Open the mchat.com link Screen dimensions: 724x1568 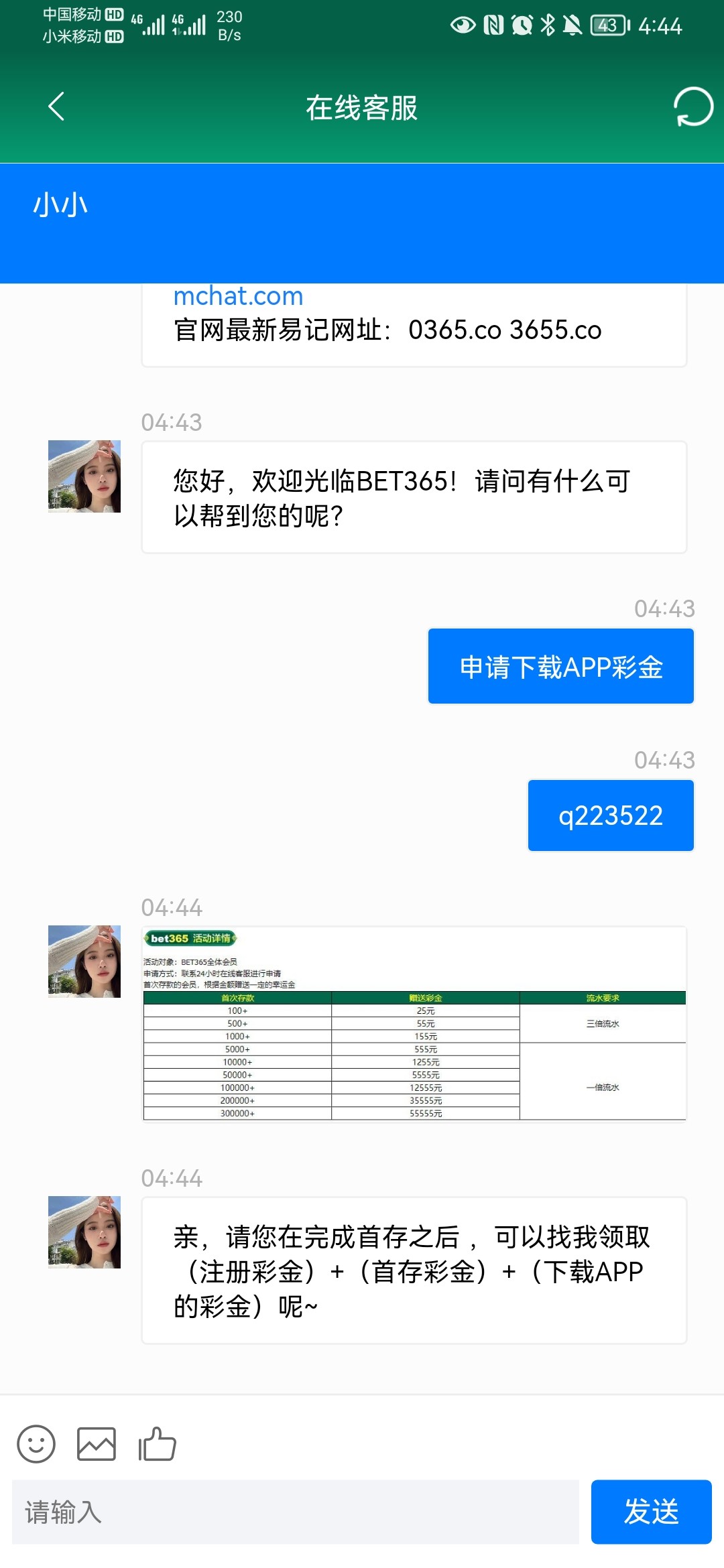pos(238,296)
